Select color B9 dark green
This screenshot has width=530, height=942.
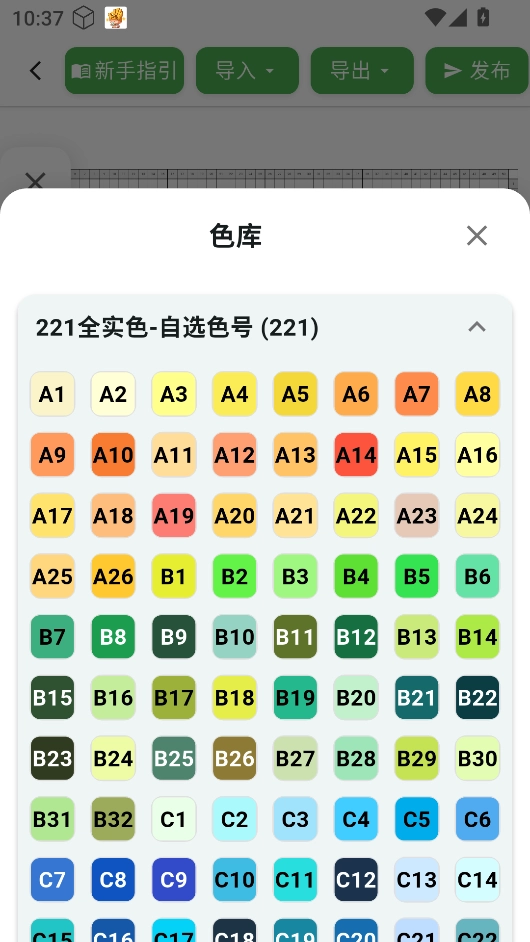coord(174,637)
